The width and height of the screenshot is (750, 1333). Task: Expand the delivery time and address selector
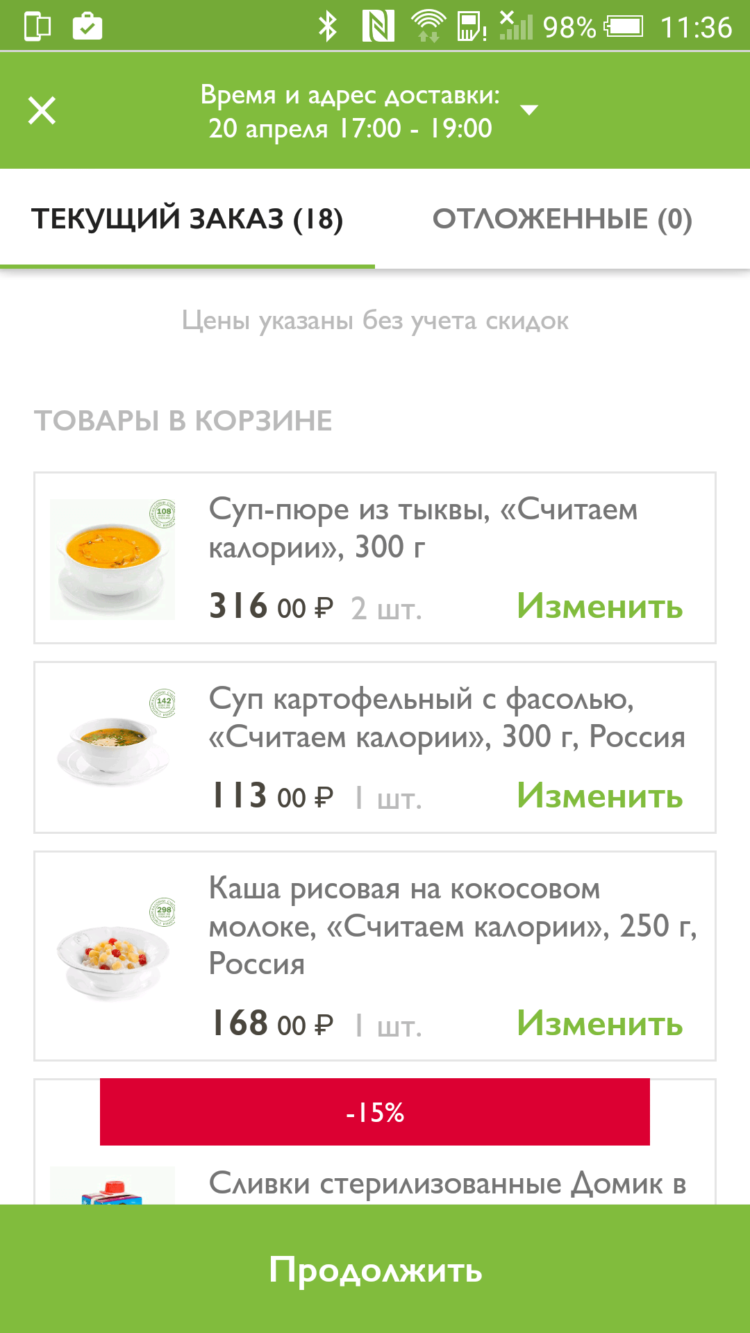pyautogui.click(x=347, y=110)
